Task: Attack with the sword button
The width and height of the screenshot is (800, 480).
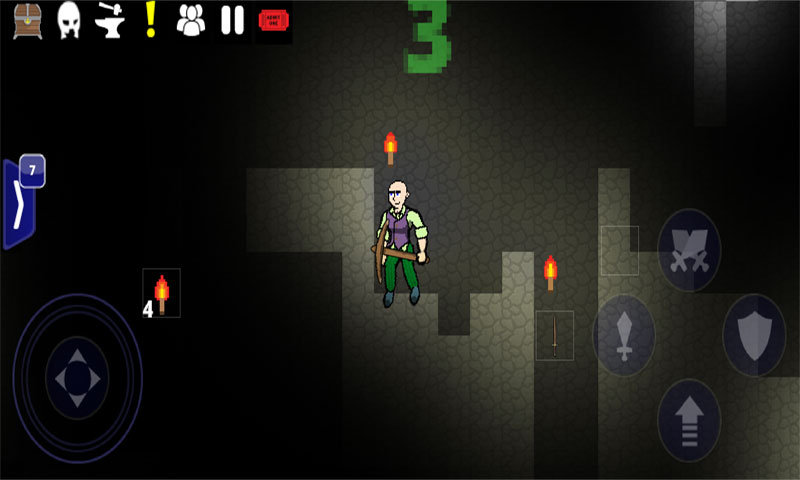Action: click(x=624, y=335)
